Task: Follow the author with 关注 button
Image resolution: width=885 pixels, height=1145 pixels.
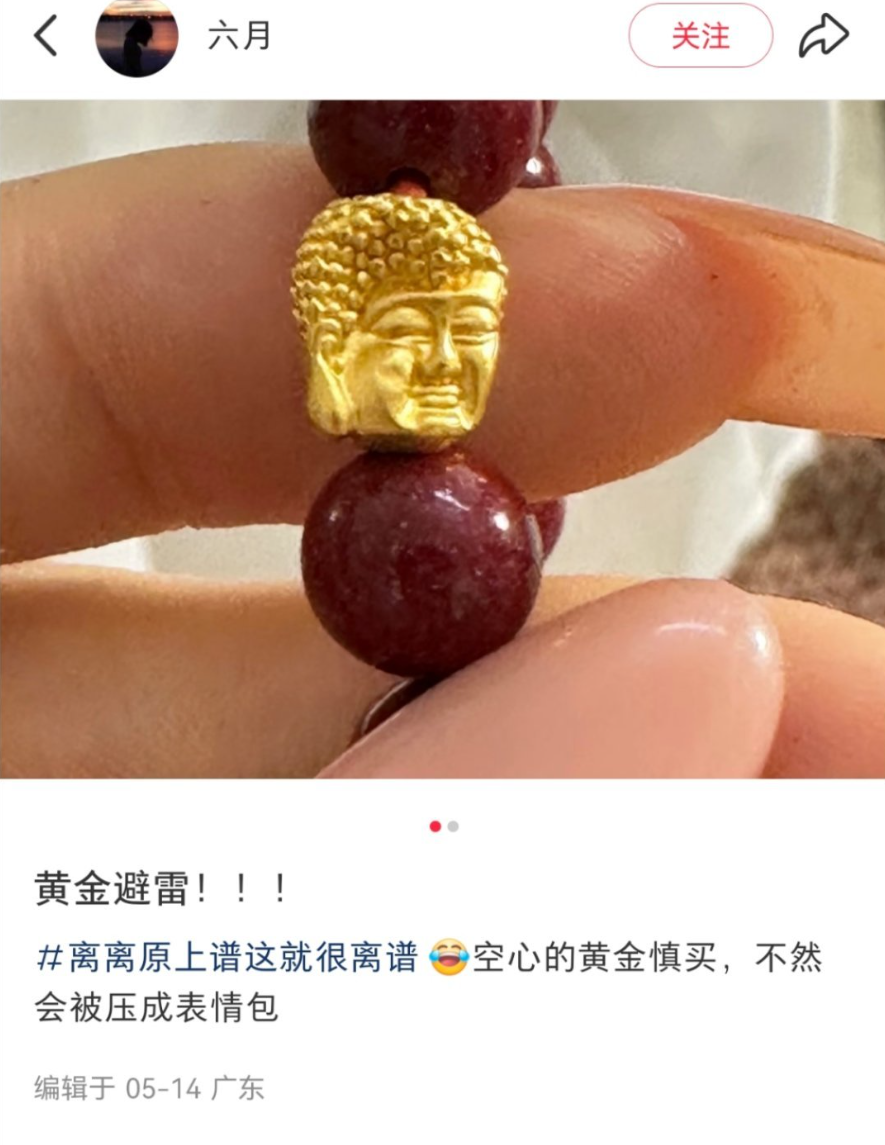Action: click(700, 37)
